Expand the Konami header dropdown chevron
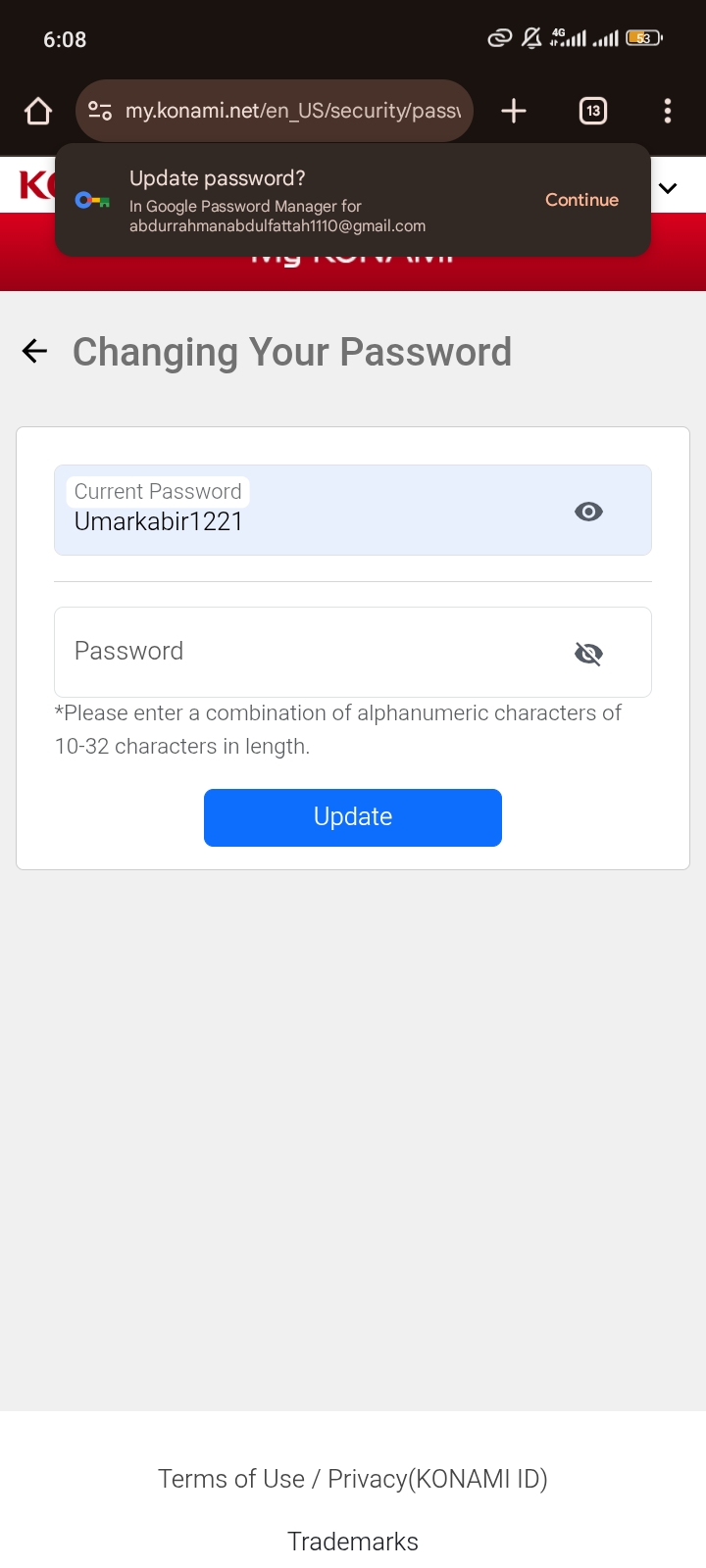The height and width of the screenshot is (1568, 706). (669, 188)
